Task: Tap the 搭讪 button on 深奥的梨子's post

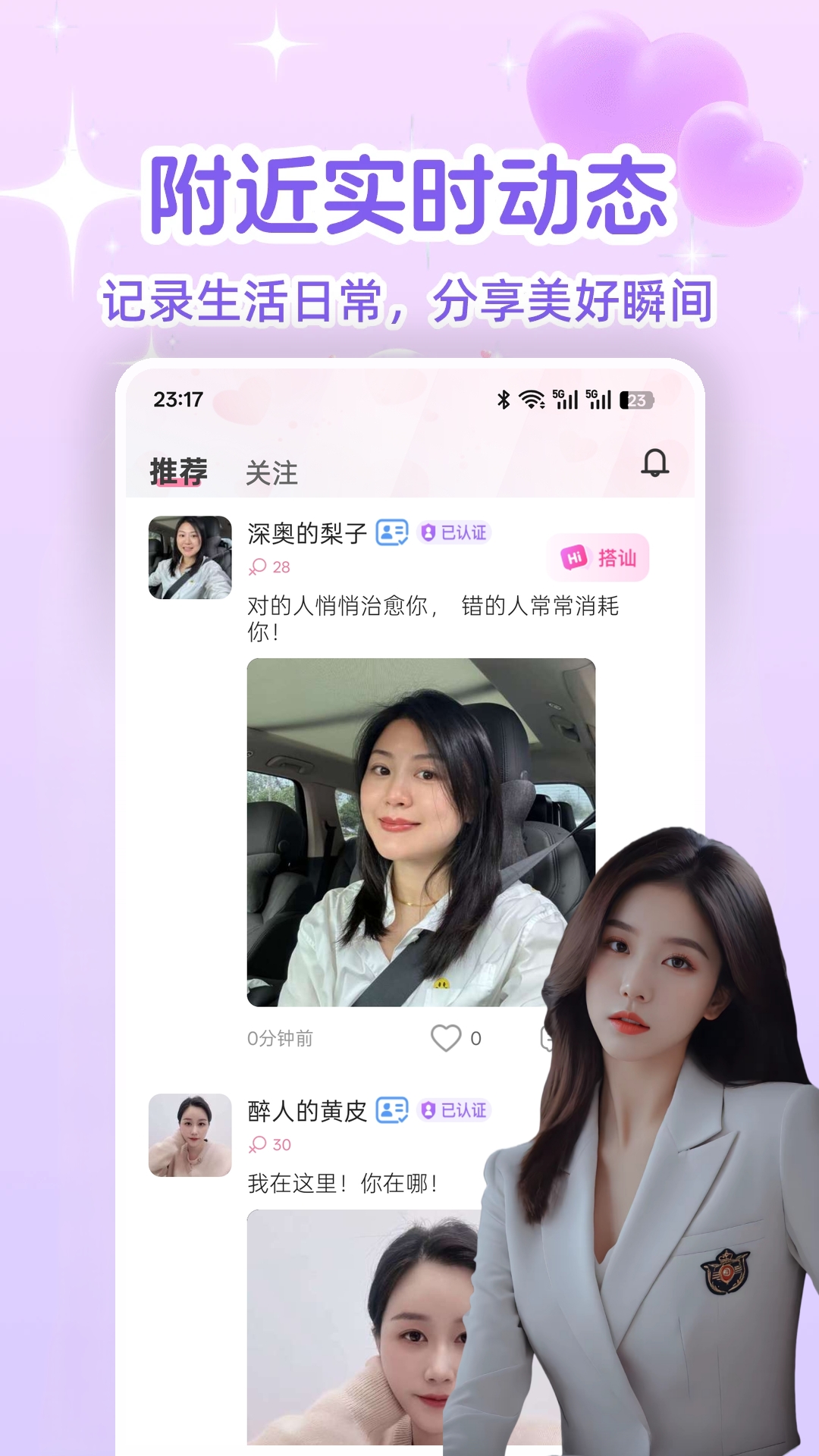Action: (x=600, y=558)
